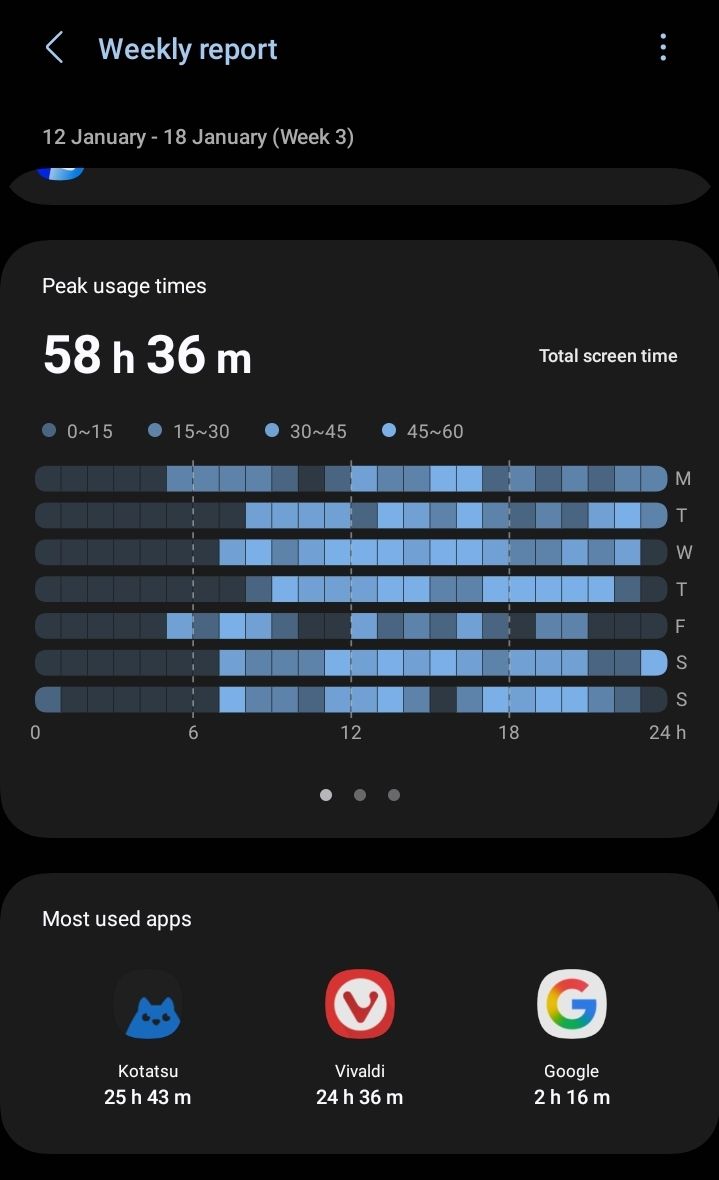Jump to the third chart page dot

tap(394, 795)
